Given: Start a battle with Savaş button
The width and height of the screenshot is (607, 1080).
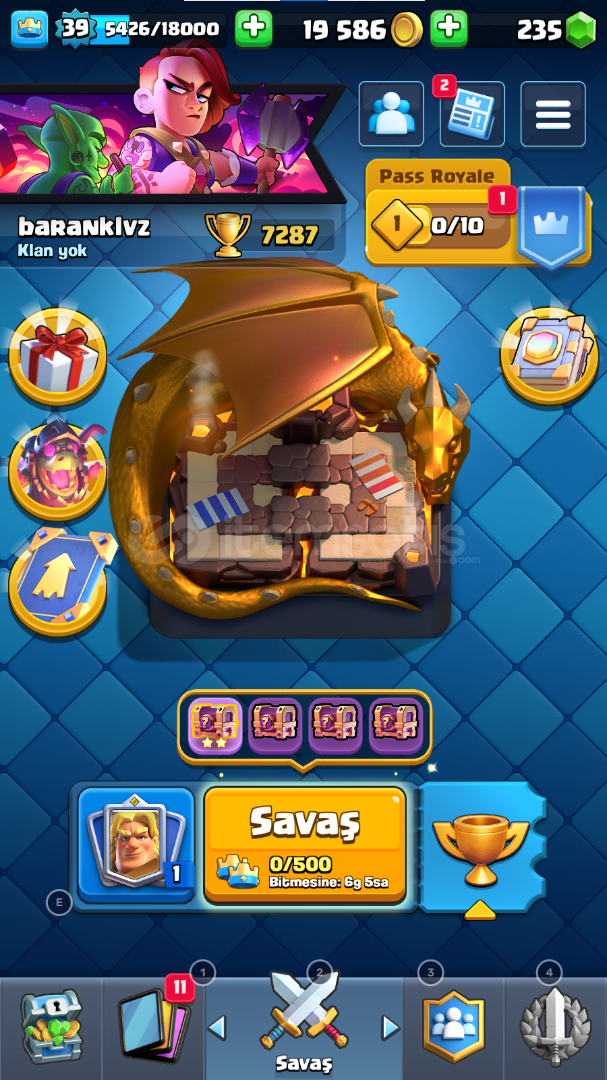Looking at the screenshot, I should [305, 844].
